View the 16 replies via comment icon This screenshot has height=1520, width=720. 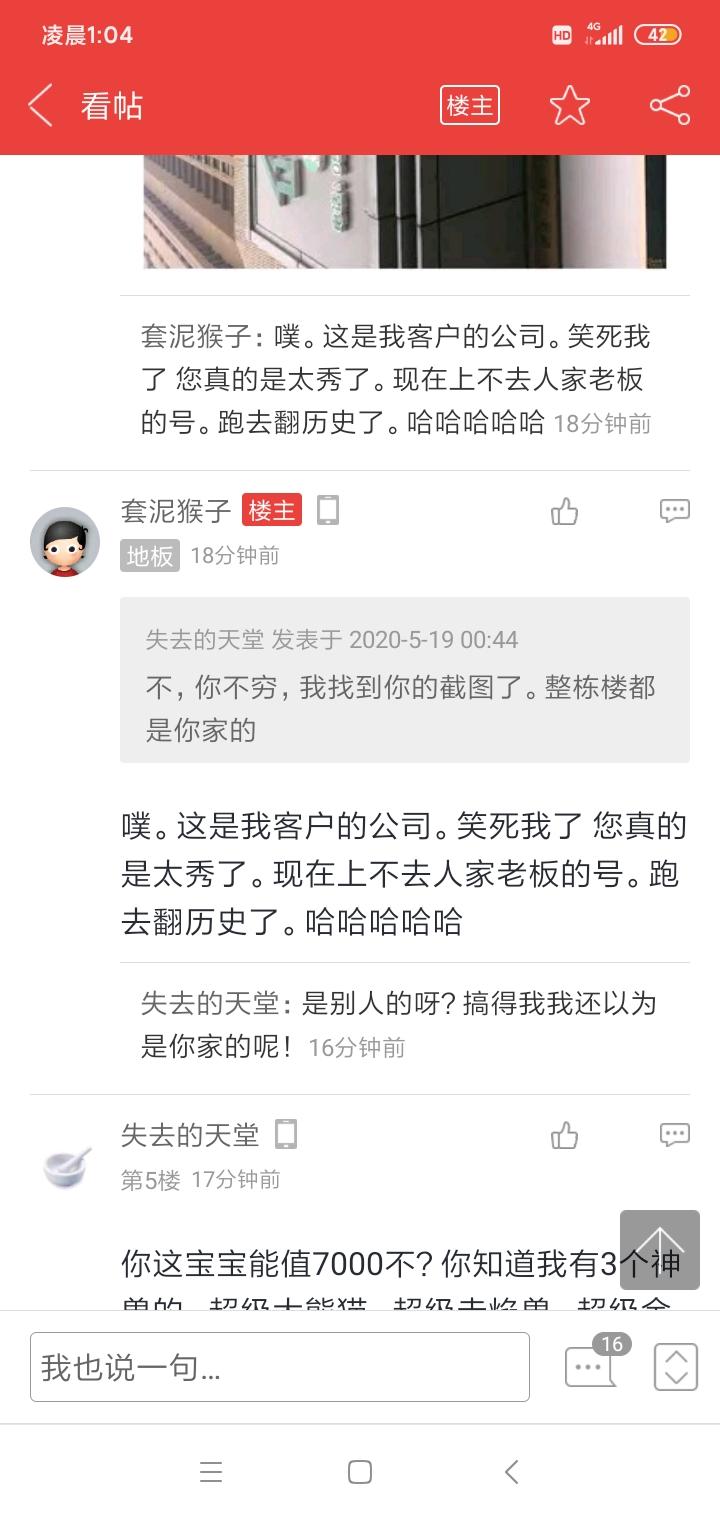[592, 1365]
